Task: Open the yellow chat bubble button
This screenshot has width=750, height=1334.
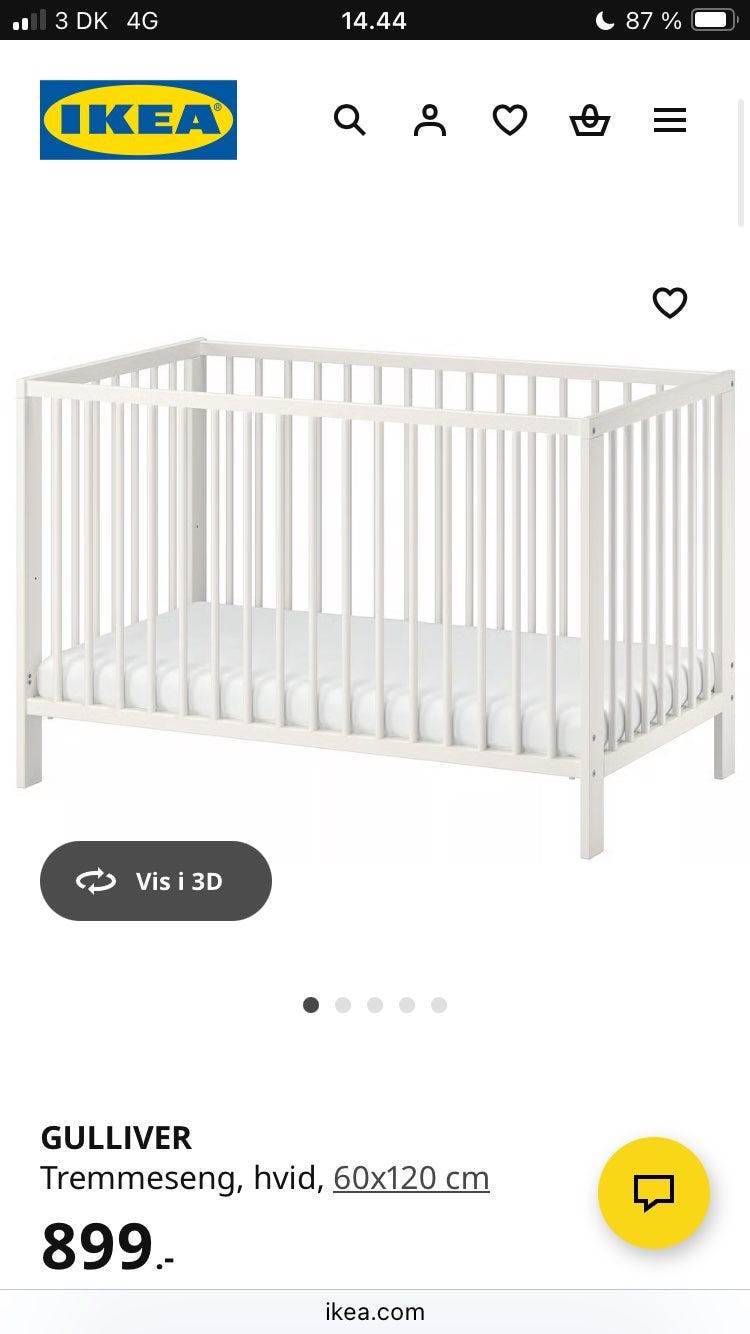Action: tap(654, 1192)
